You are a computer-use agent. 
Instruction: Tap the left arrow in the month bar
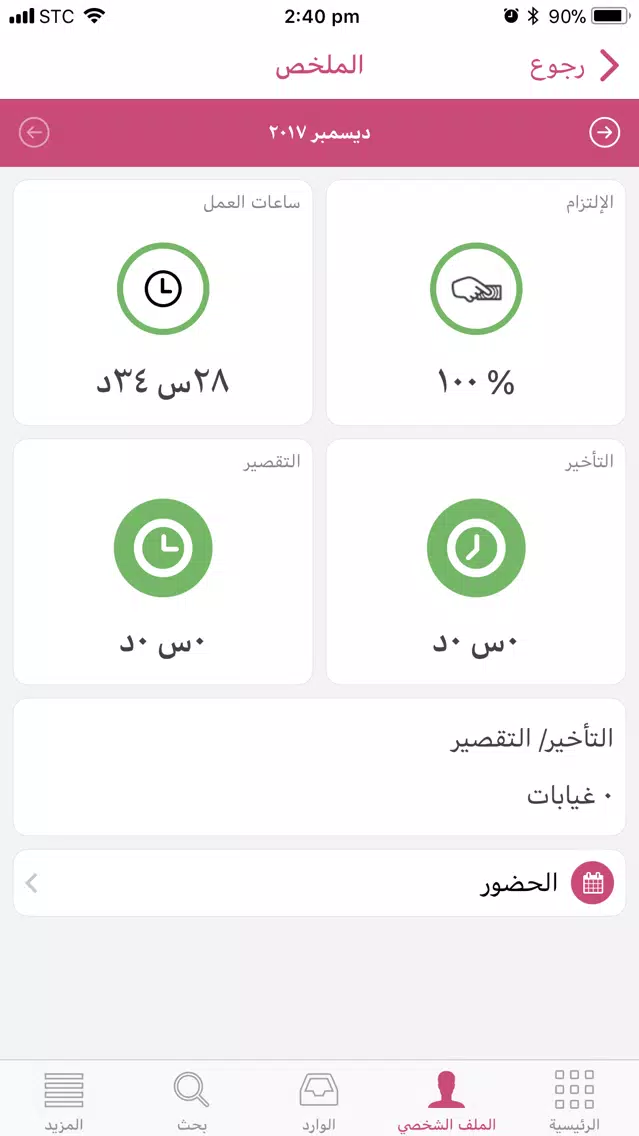pos(34,133)
